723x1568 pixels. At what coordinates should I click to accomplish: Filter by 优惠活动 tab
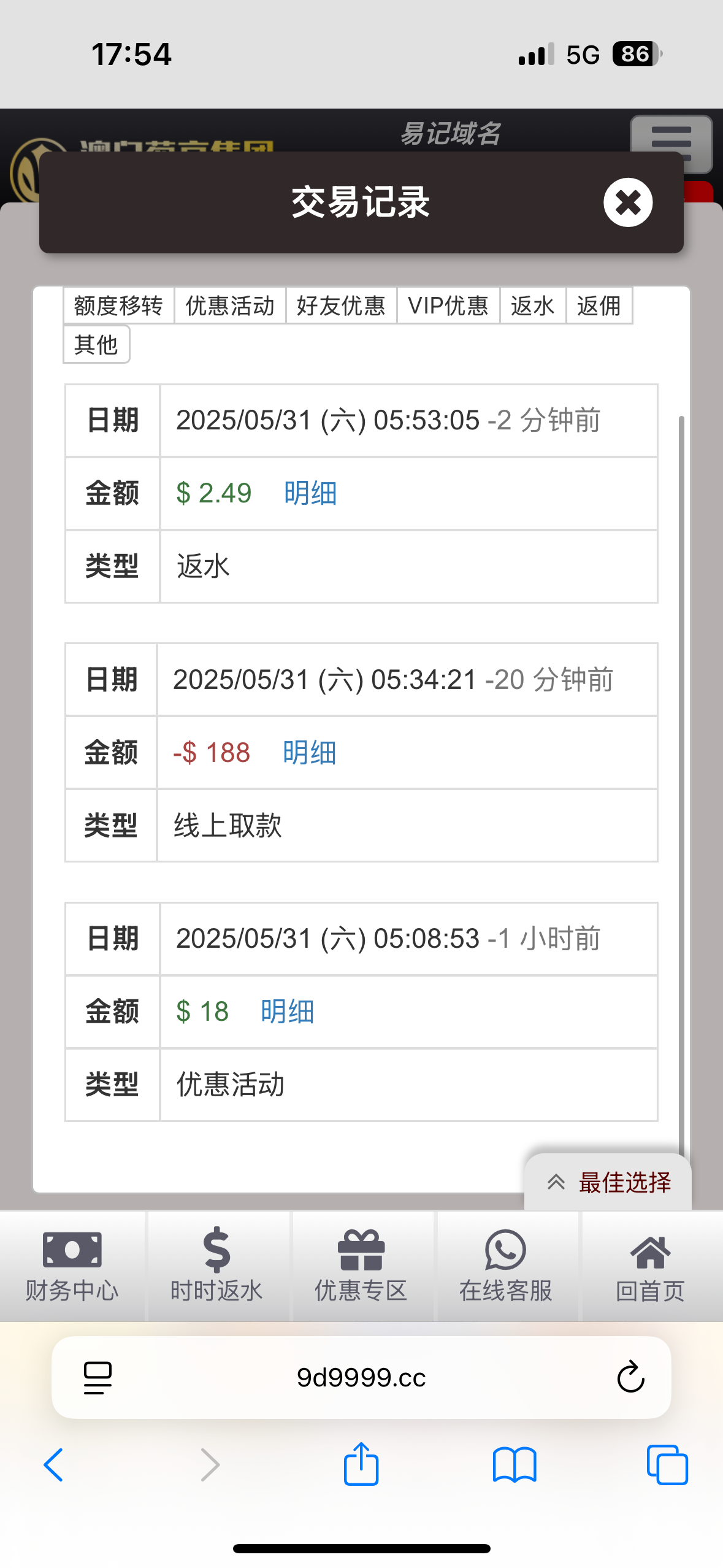point(230,306)
